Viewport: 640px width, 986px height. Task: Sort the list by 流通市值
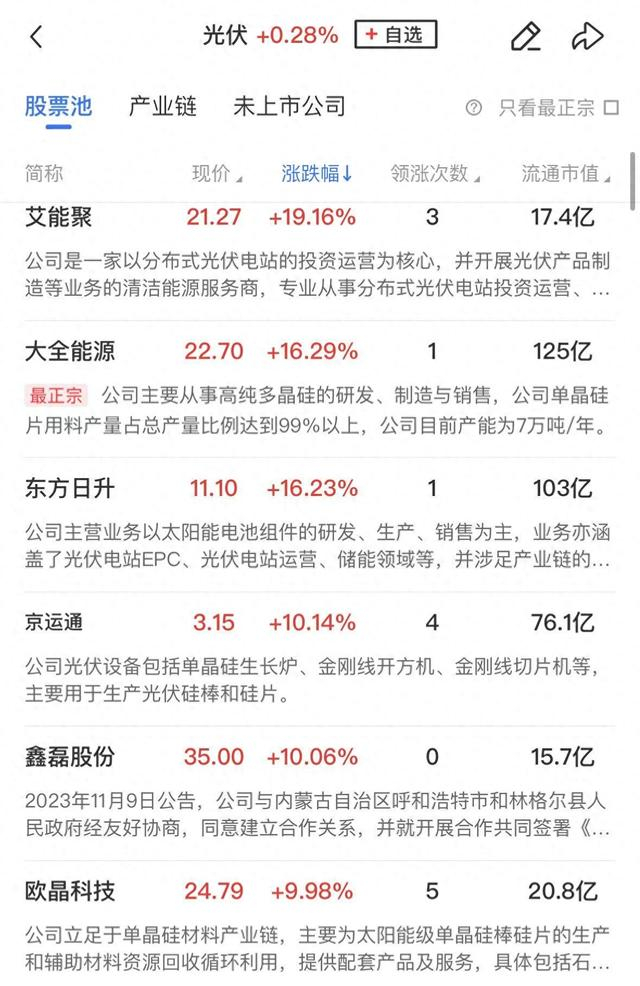(566, 174)
